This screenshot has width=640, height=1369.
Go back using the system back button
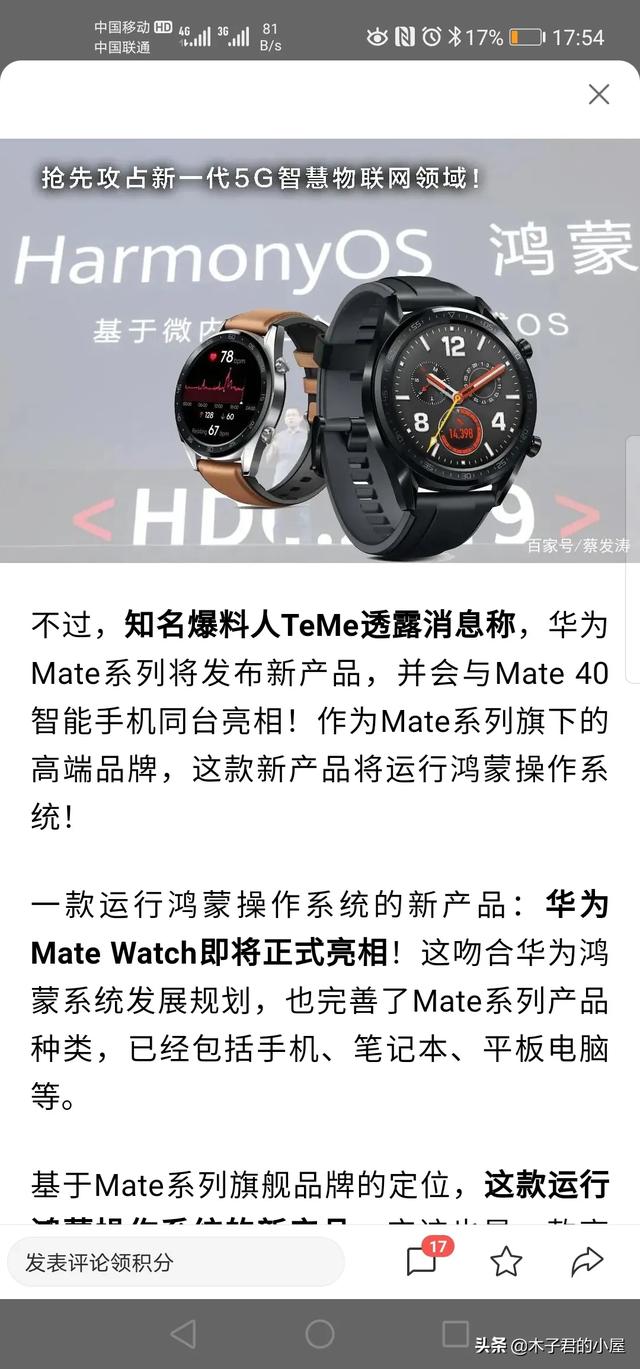183,1333
